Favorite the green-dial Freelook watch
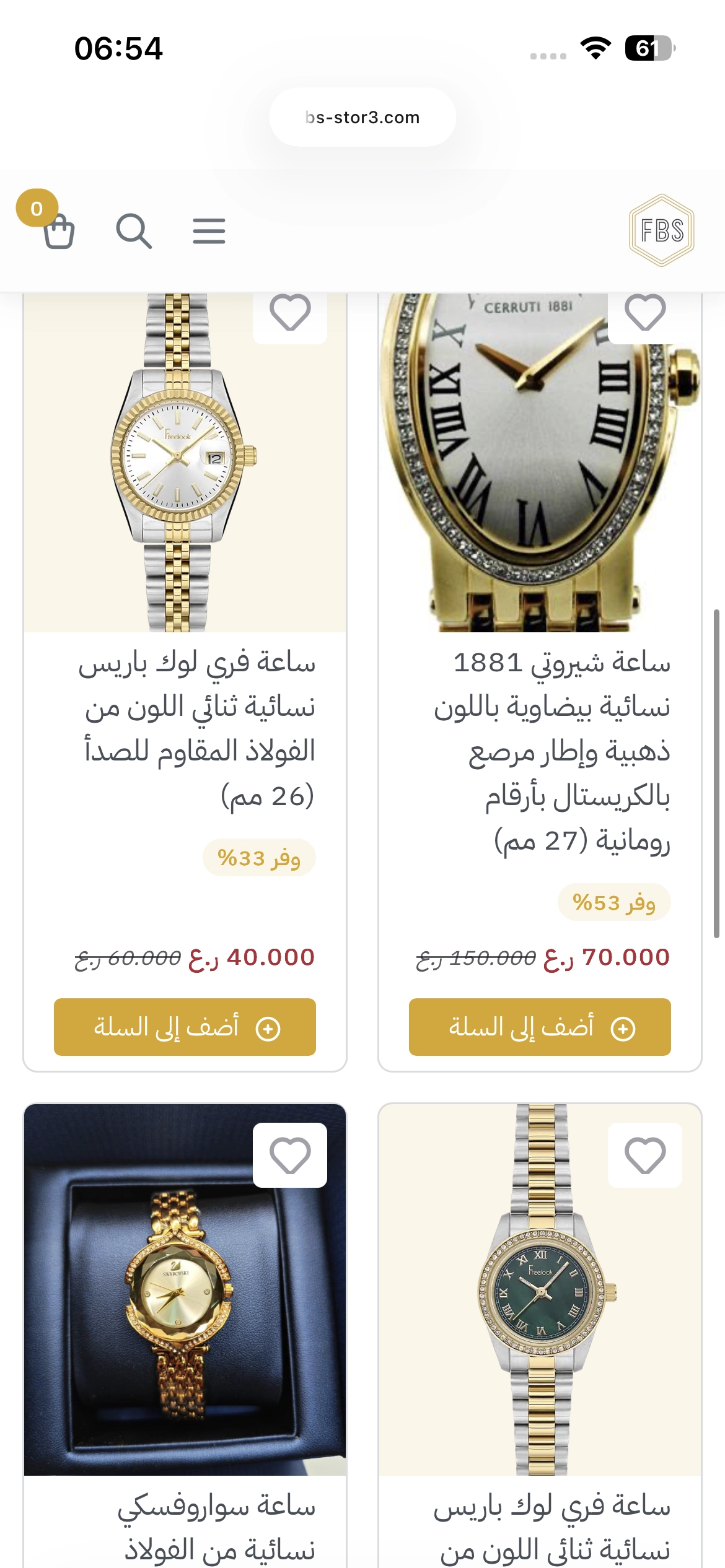The width and height of the screenshot is (725, 1568). tap(646, 1156)
